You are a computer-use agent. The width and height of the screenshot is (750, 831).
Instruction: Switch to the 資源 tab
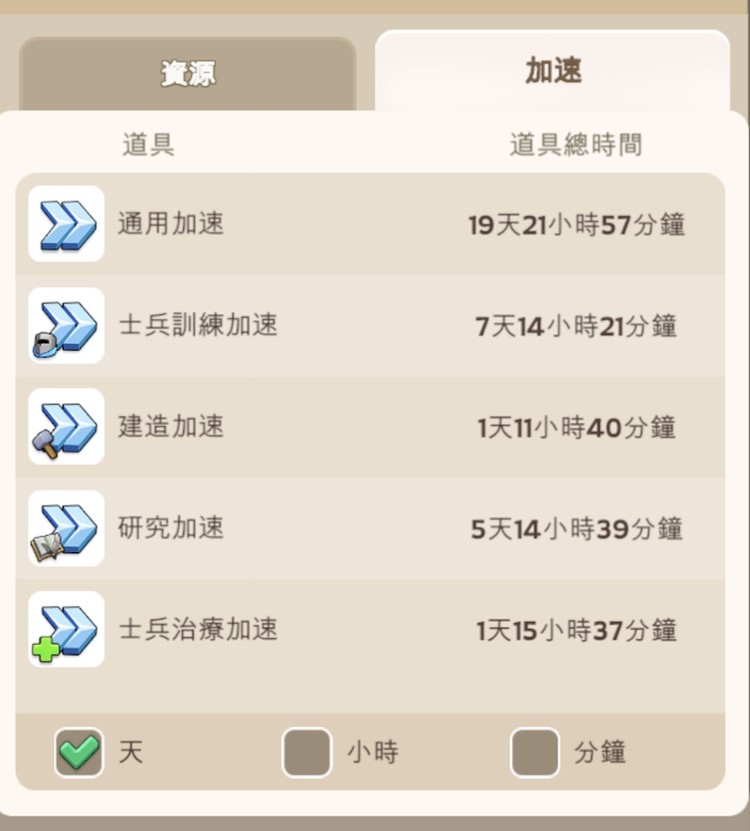pos(187,73)
